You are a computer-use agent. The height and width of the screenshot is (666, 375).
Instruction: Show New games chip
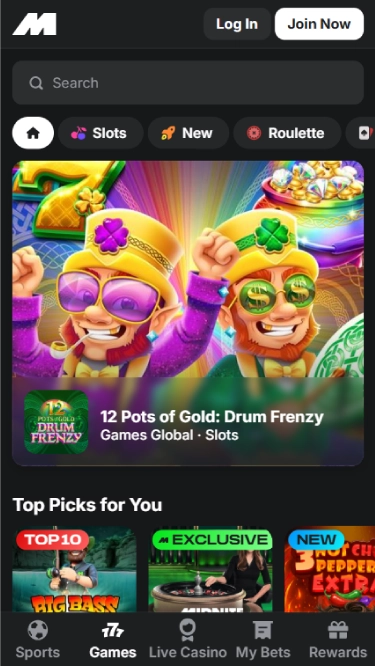(x=188, y=133)
